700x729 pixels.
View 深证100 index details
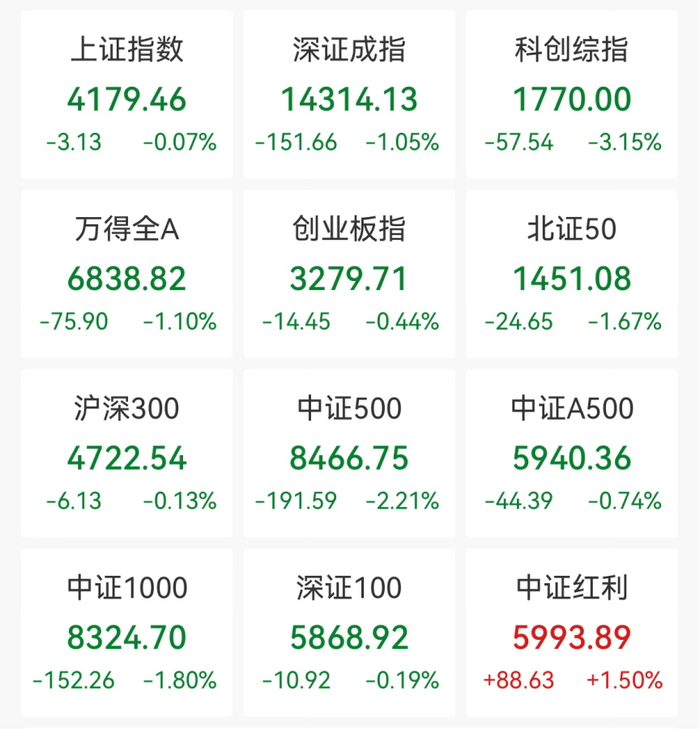coord(349,633)
